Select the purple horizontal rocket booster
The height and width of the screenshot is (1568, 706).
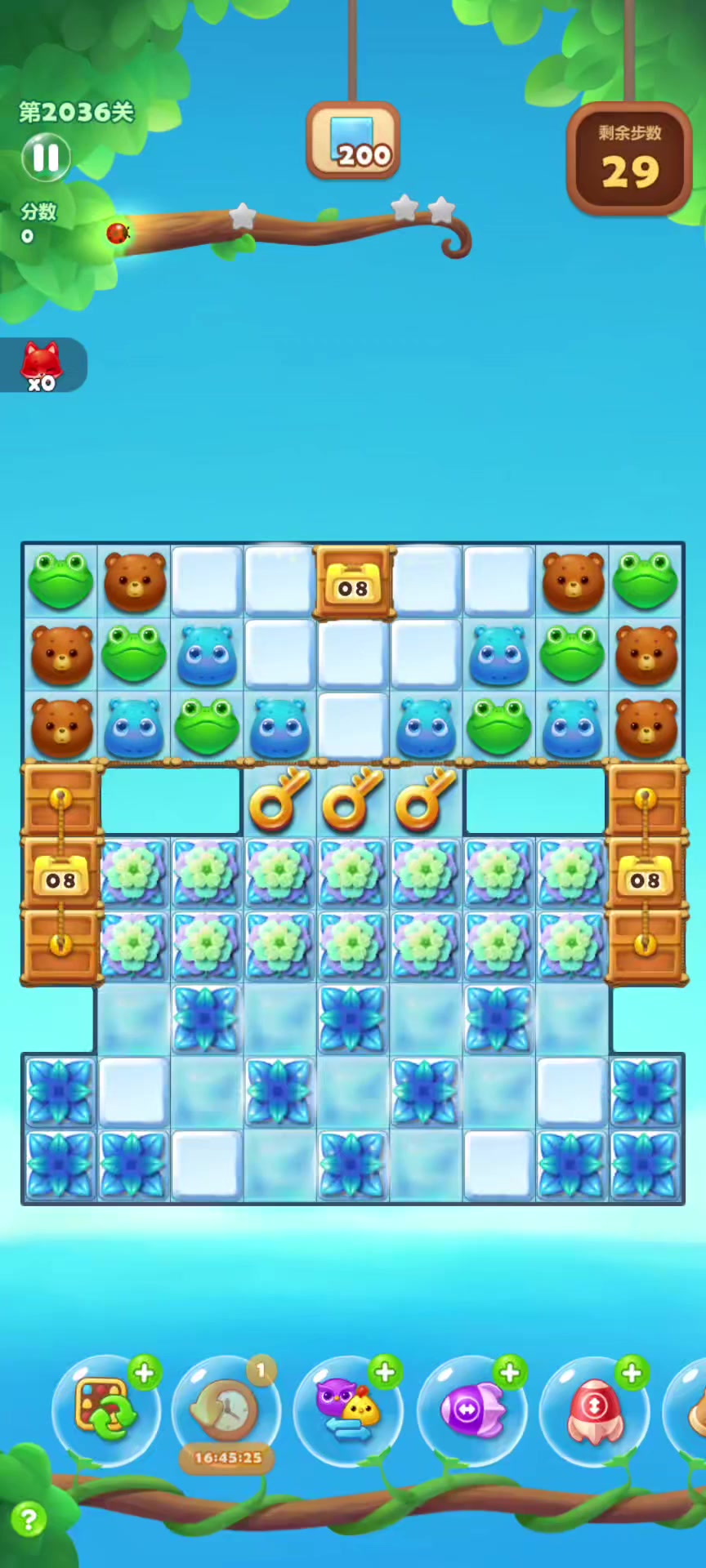coord(471,1410)
